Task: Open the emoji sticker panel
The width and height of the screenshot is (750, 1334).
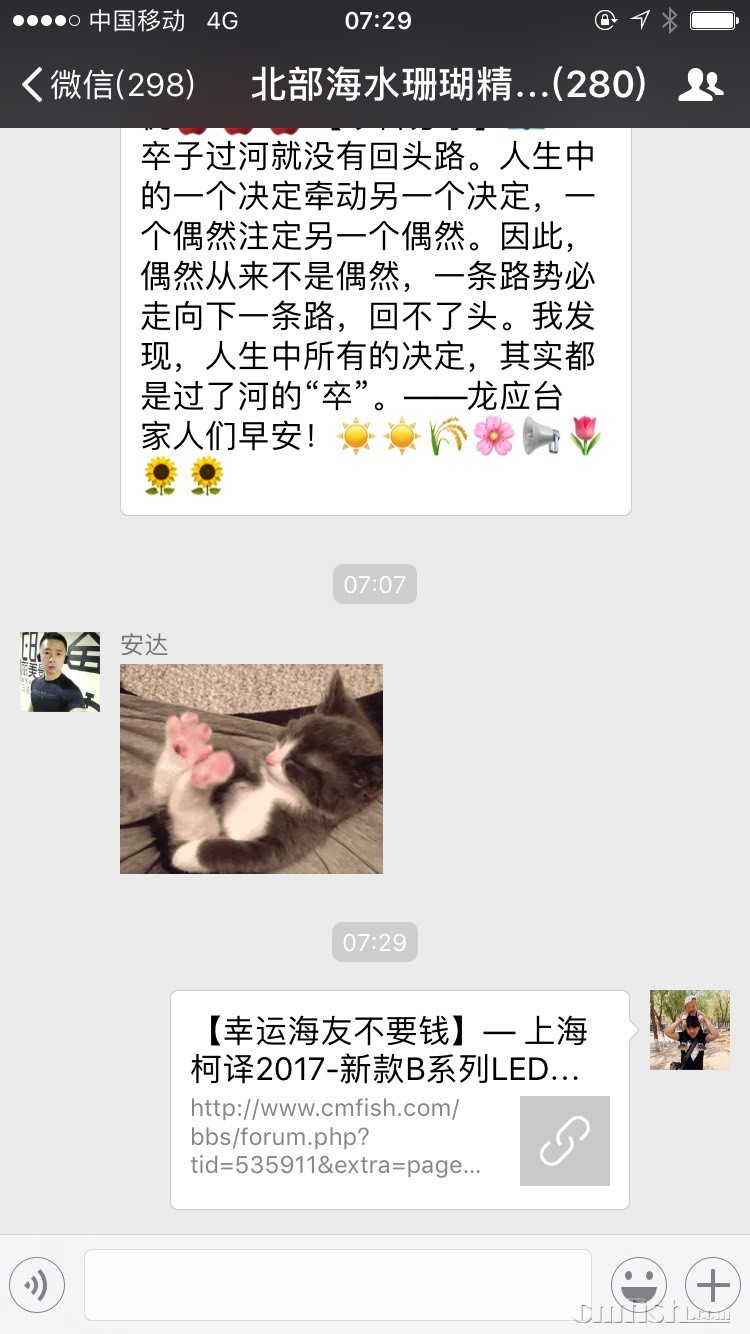Action: tap(638, 1285)
